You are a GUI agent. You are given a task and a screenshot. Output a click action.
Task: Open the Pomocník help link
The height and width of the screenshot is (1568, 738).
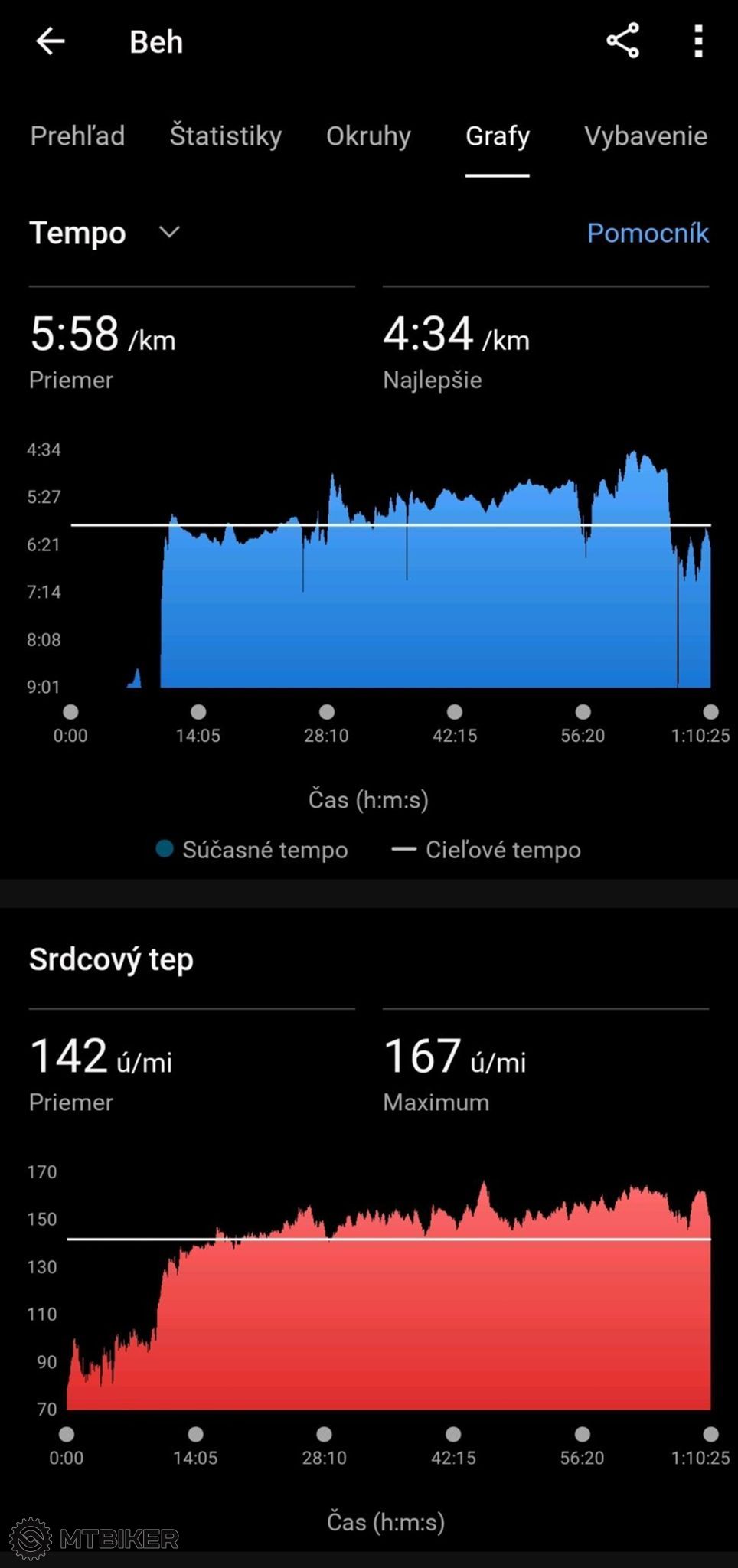(648, 233)
